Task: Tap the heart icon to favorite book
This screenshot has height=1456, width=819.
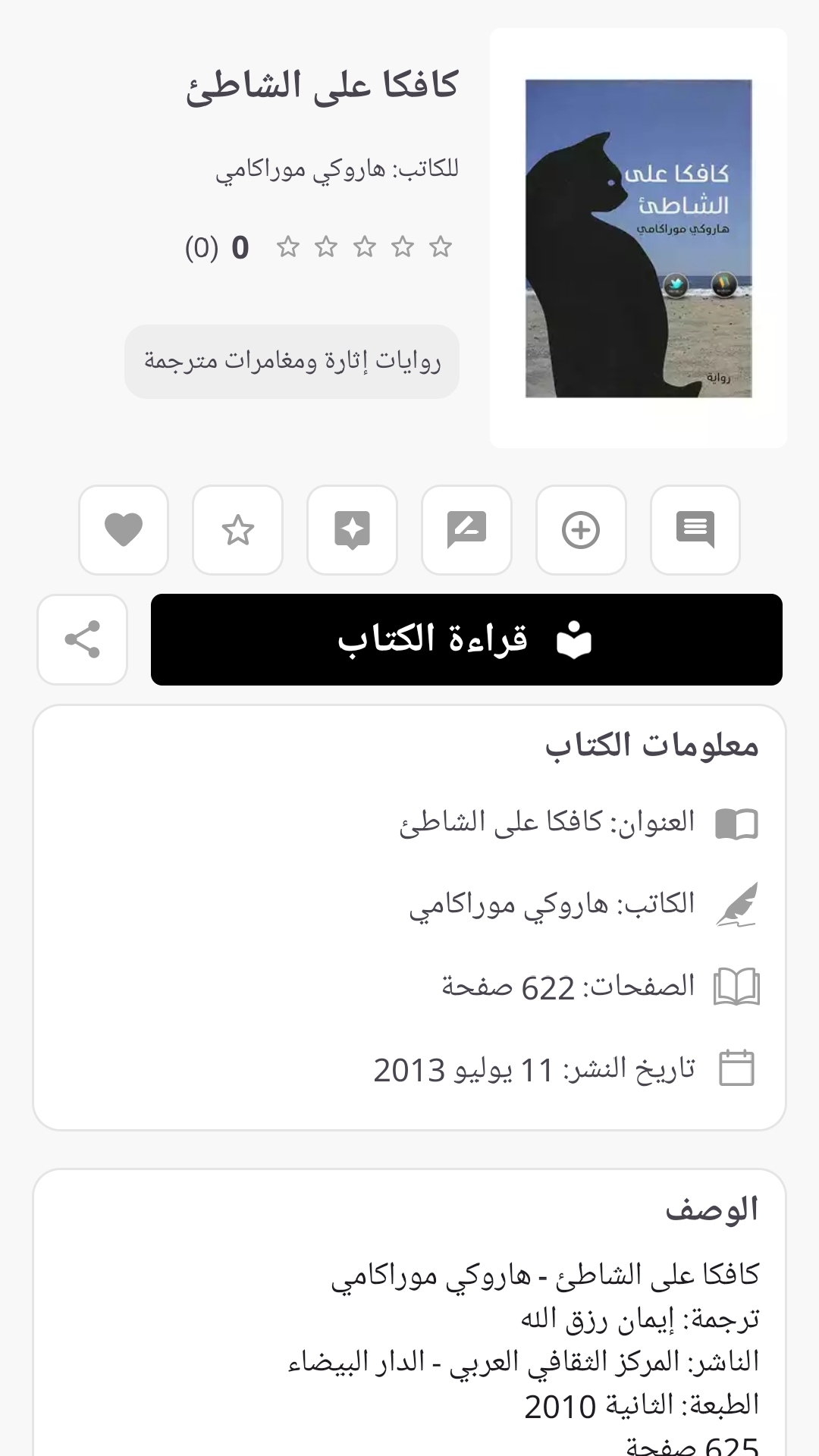Action: point(124,530)
